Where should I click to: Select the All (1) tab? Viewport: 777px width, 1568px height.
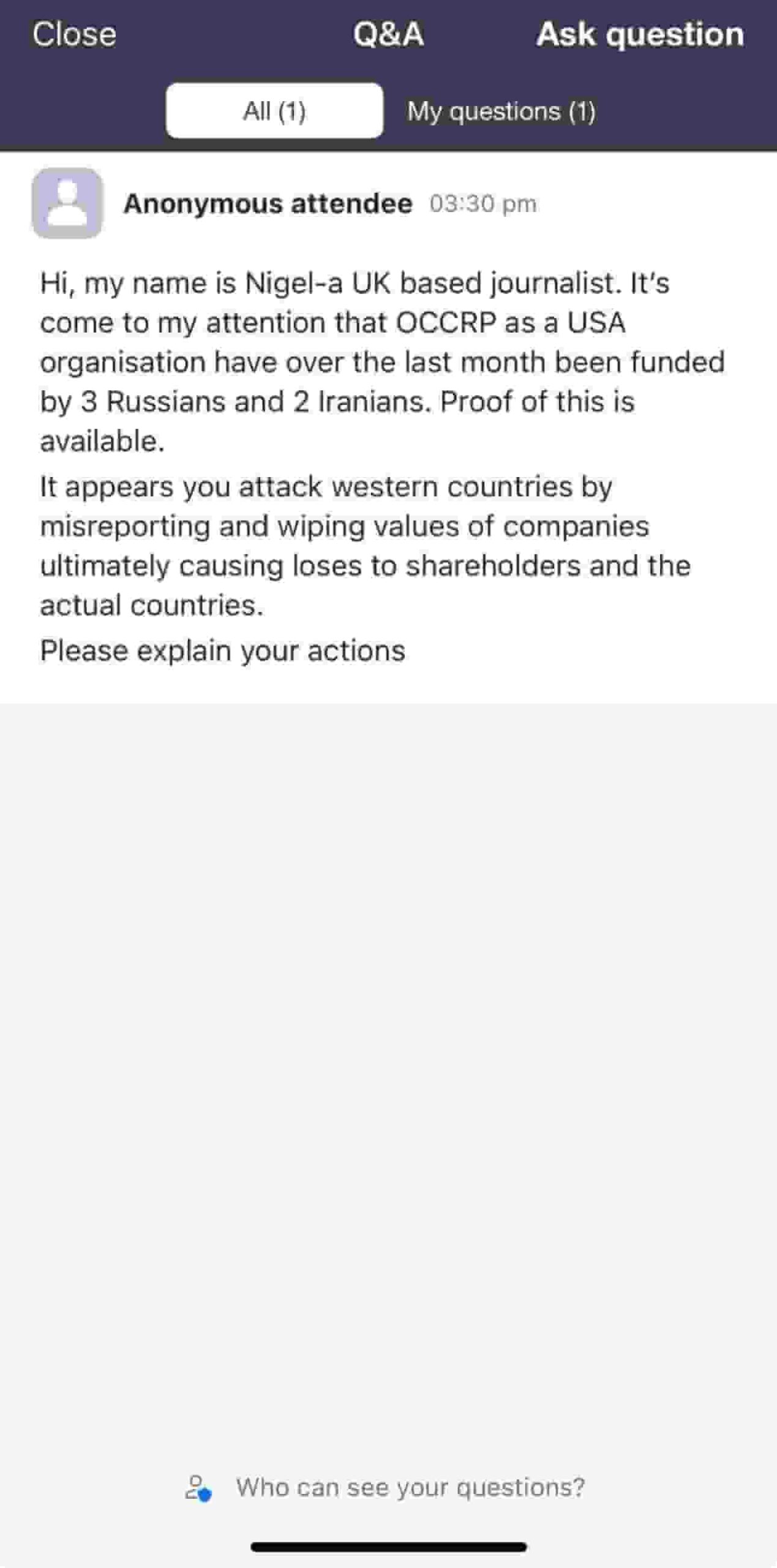274,111
